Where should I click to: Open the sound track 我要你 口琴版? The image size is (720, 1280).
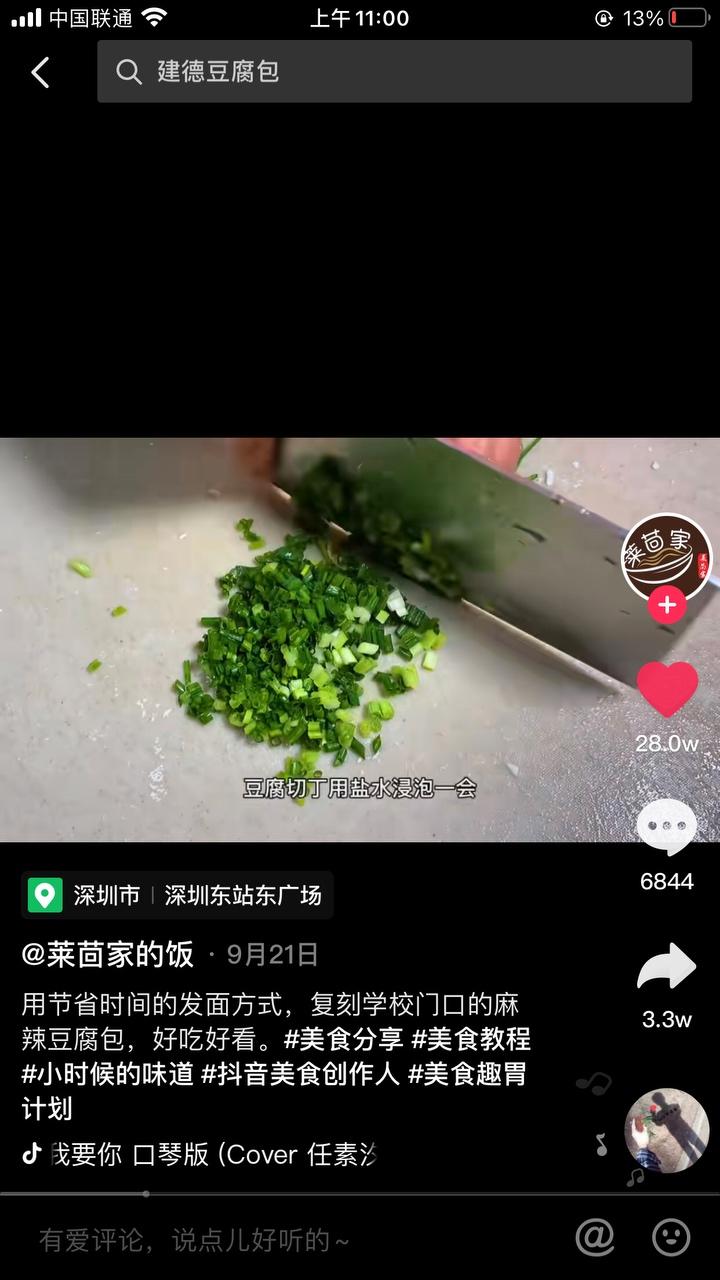point(200,1155)
